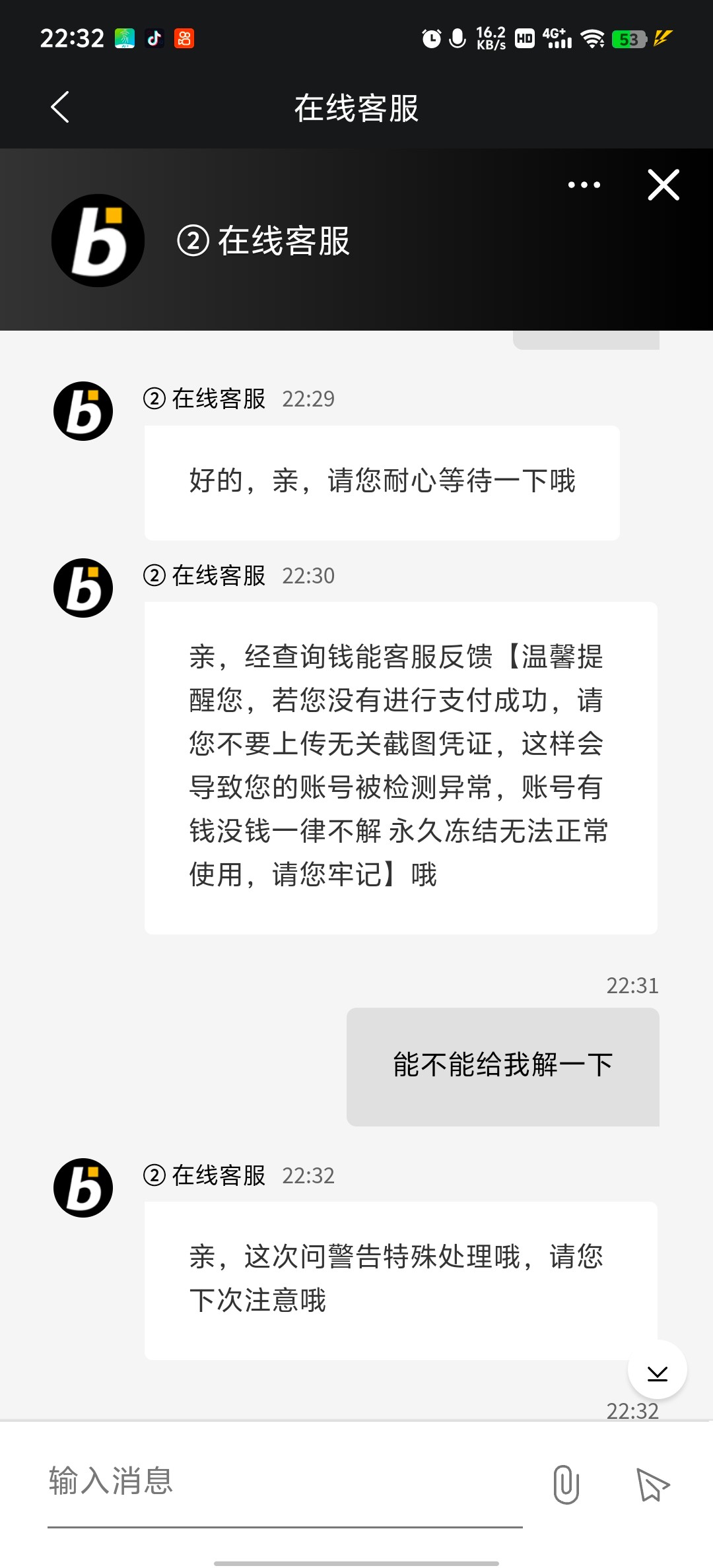The image size is (713, 1568).
Task: Close the online customer service chat
Action: pos(663,185)
